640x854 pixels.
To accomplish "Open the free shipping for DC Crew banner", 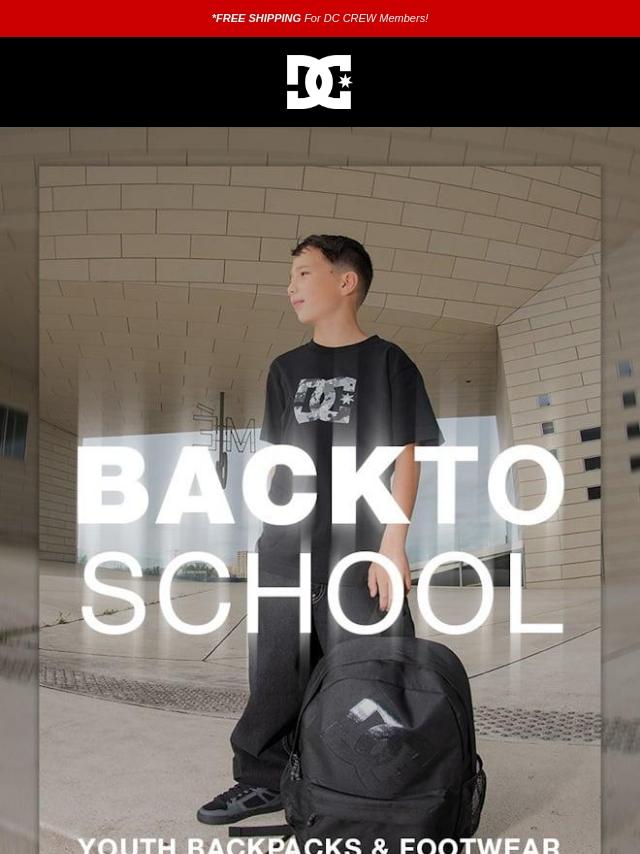I will tap(320, 19).
